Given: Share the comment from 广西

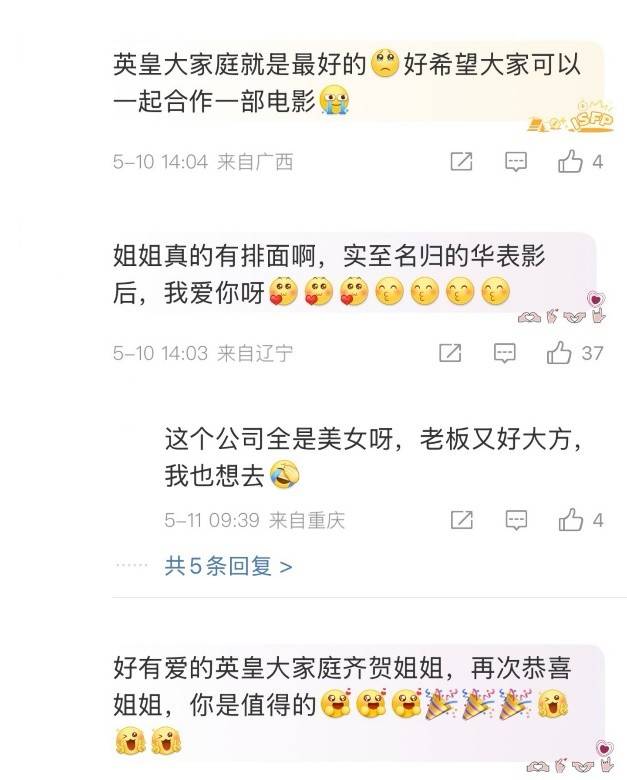Looking at the screenshot, I should tap(461, 161).
